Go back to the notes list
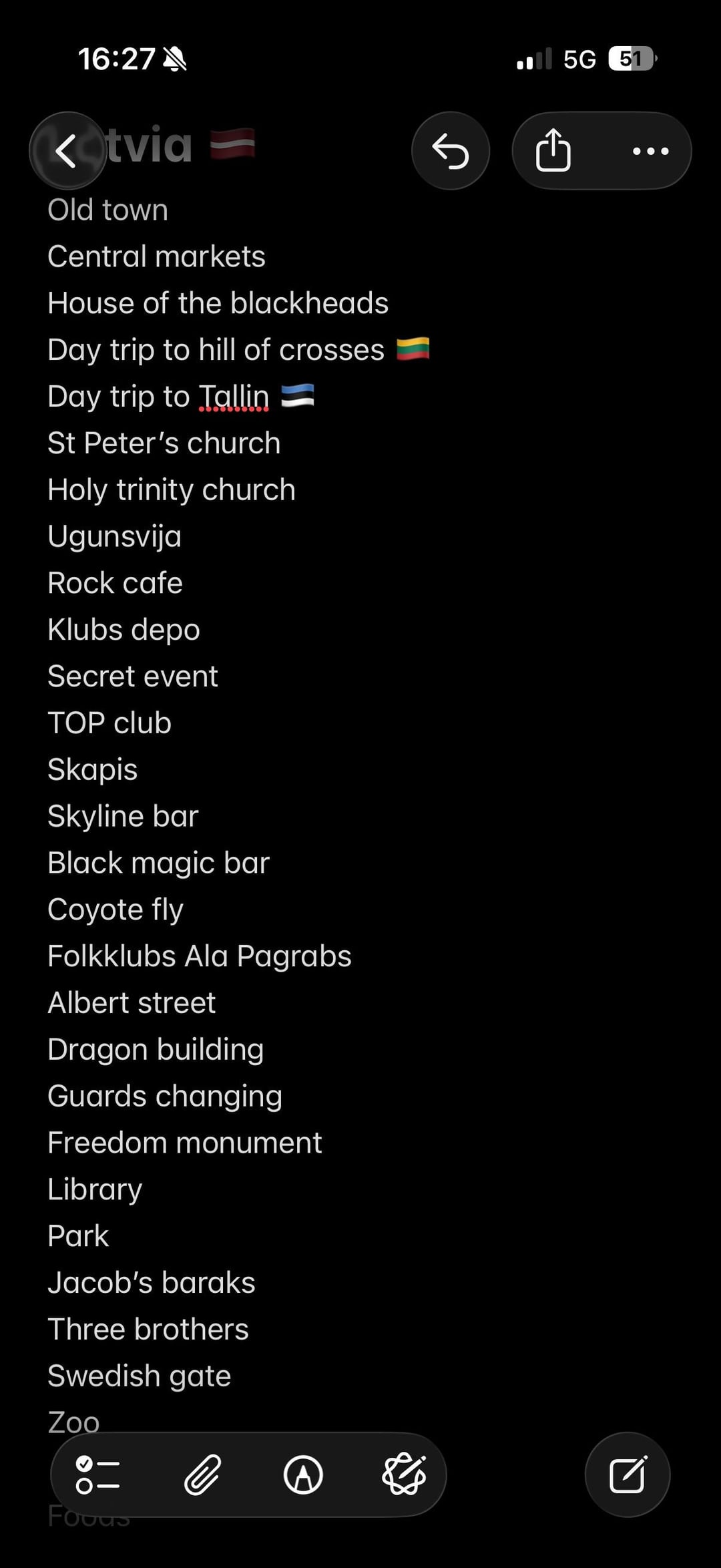 (67, 151)
